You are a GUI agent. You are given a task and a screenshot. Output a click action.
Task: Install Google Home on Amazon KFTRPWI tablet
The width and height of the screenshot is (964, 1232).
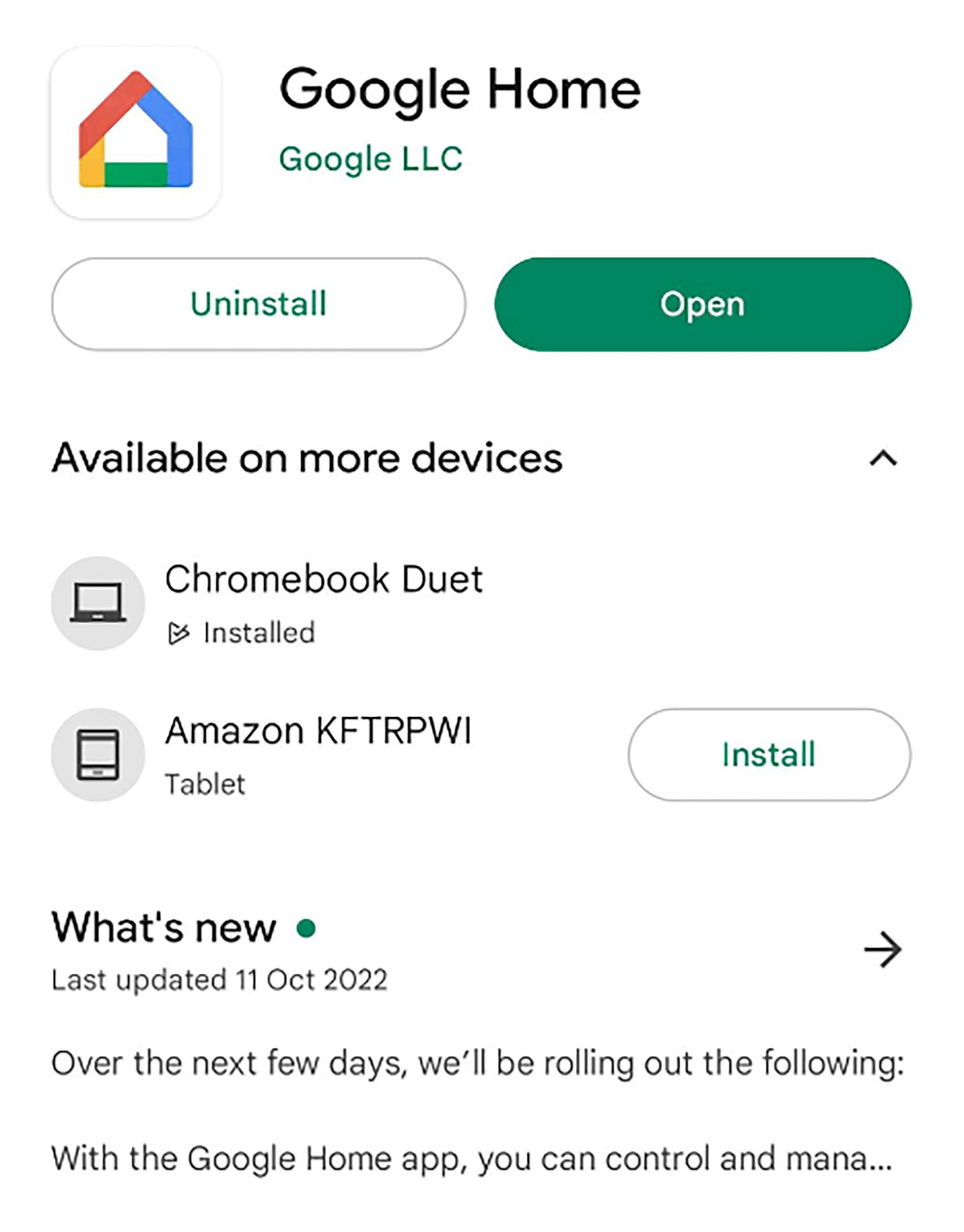(767, 756)
